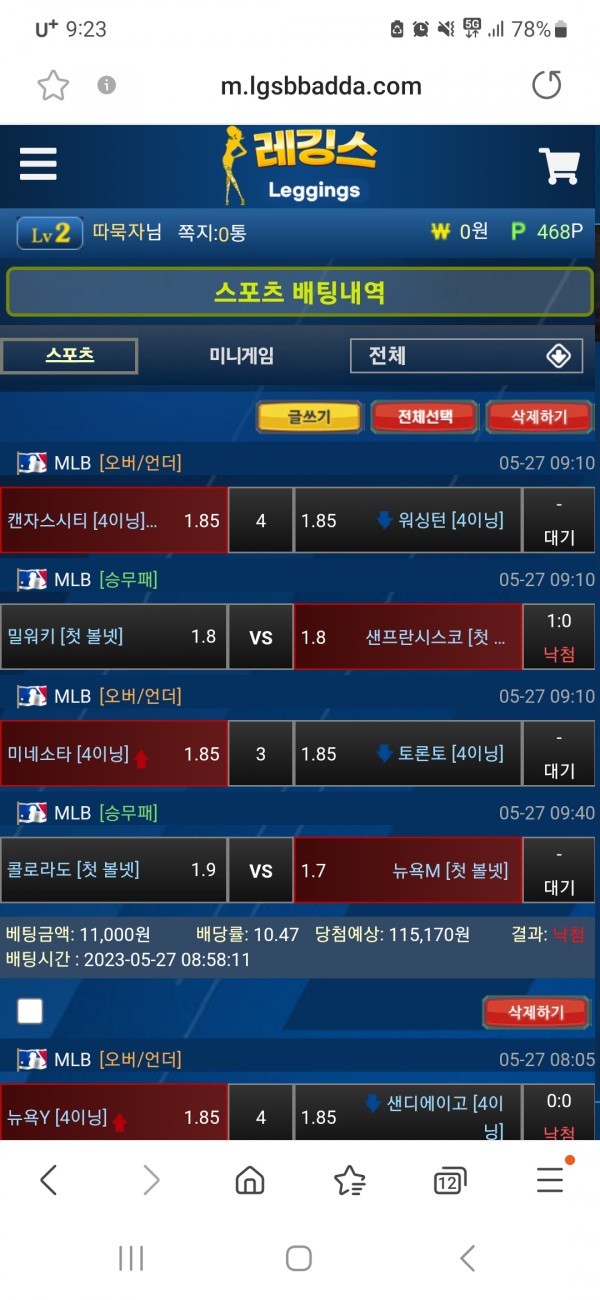This screenshot has width=600, height=1300.
Task: Bookmark this page with the star icon
Action: (x=53, y=86)
